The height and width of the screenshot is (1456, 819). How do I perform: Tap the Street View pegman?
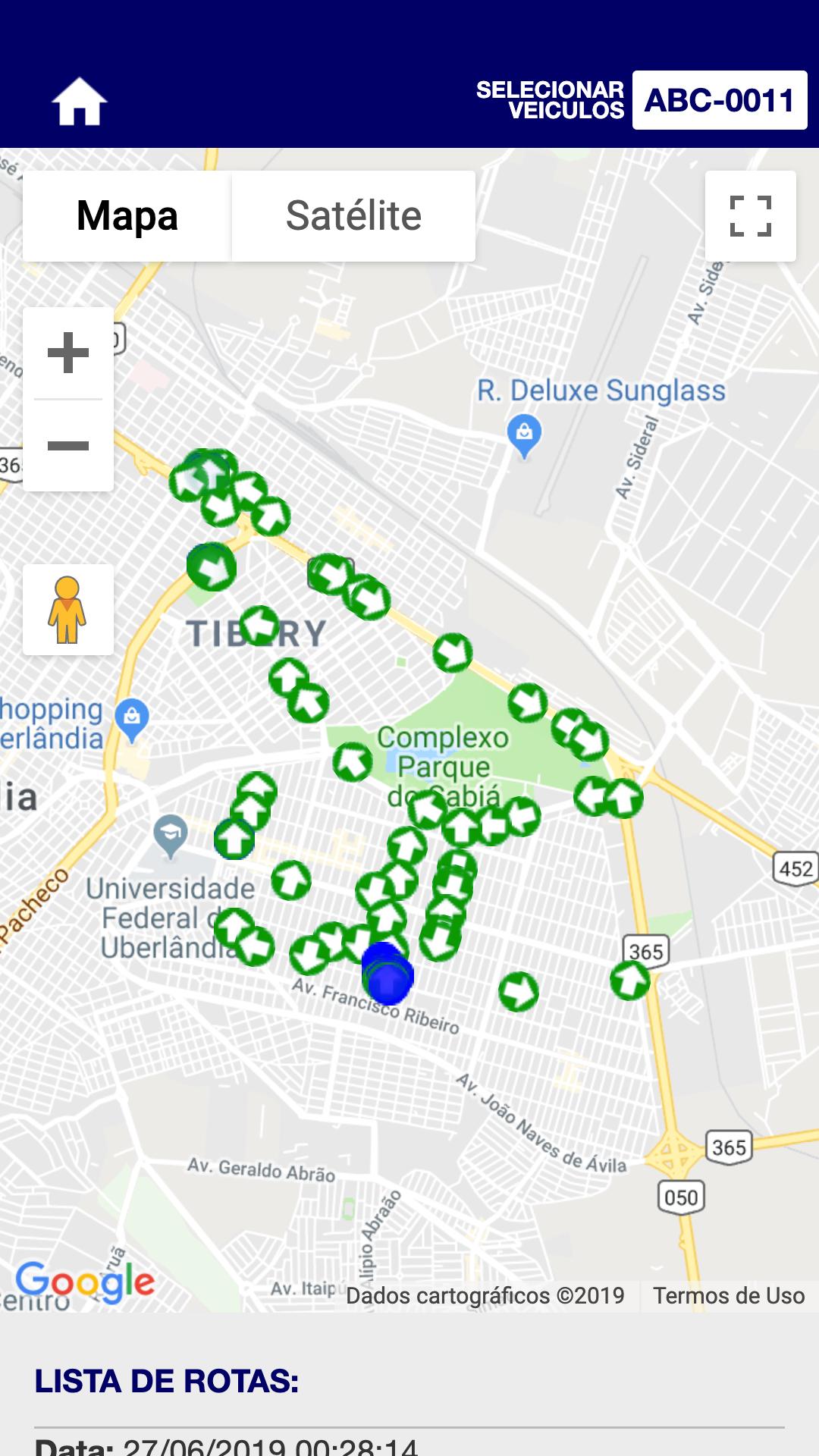coord(68,610)
